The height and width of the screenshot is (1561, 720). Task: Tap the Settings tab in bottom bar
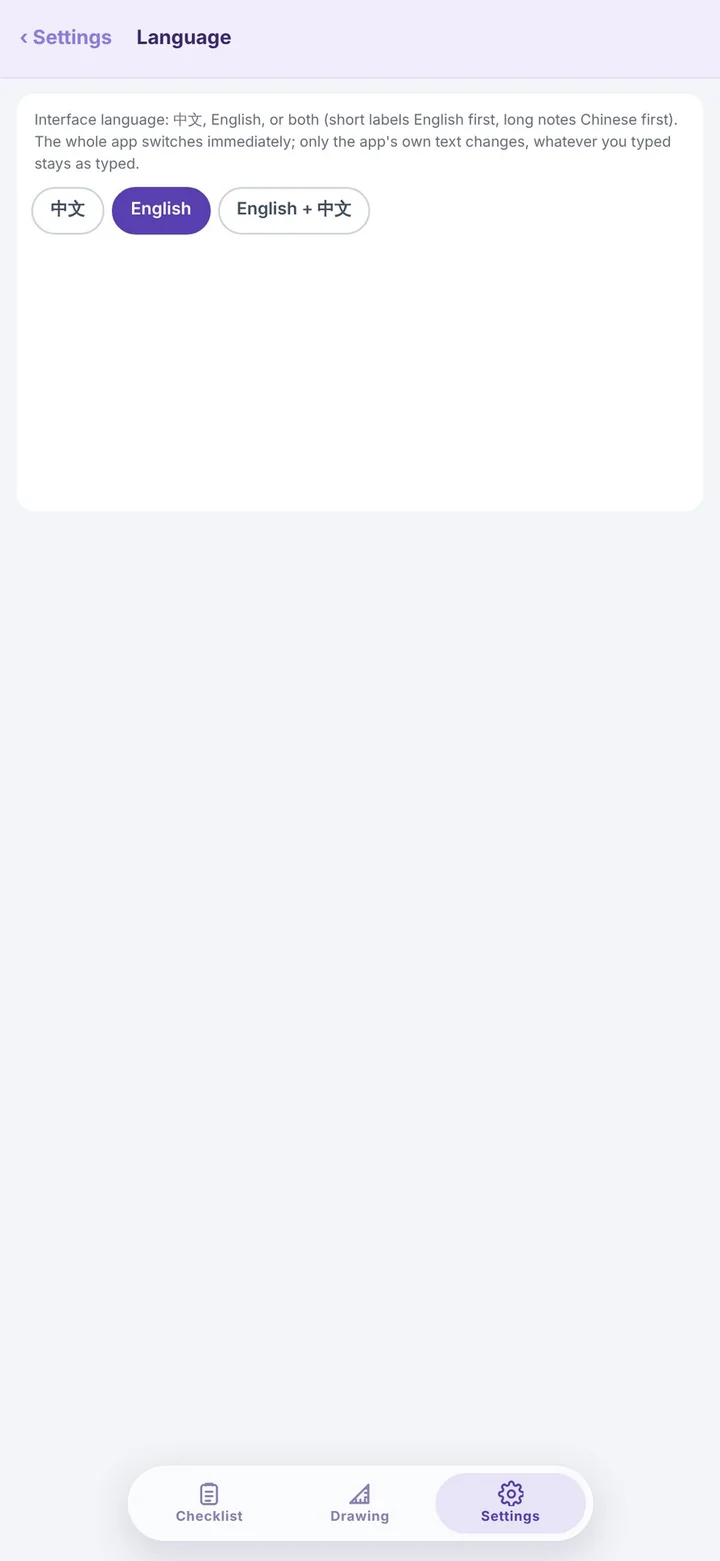click(510, 1503)
